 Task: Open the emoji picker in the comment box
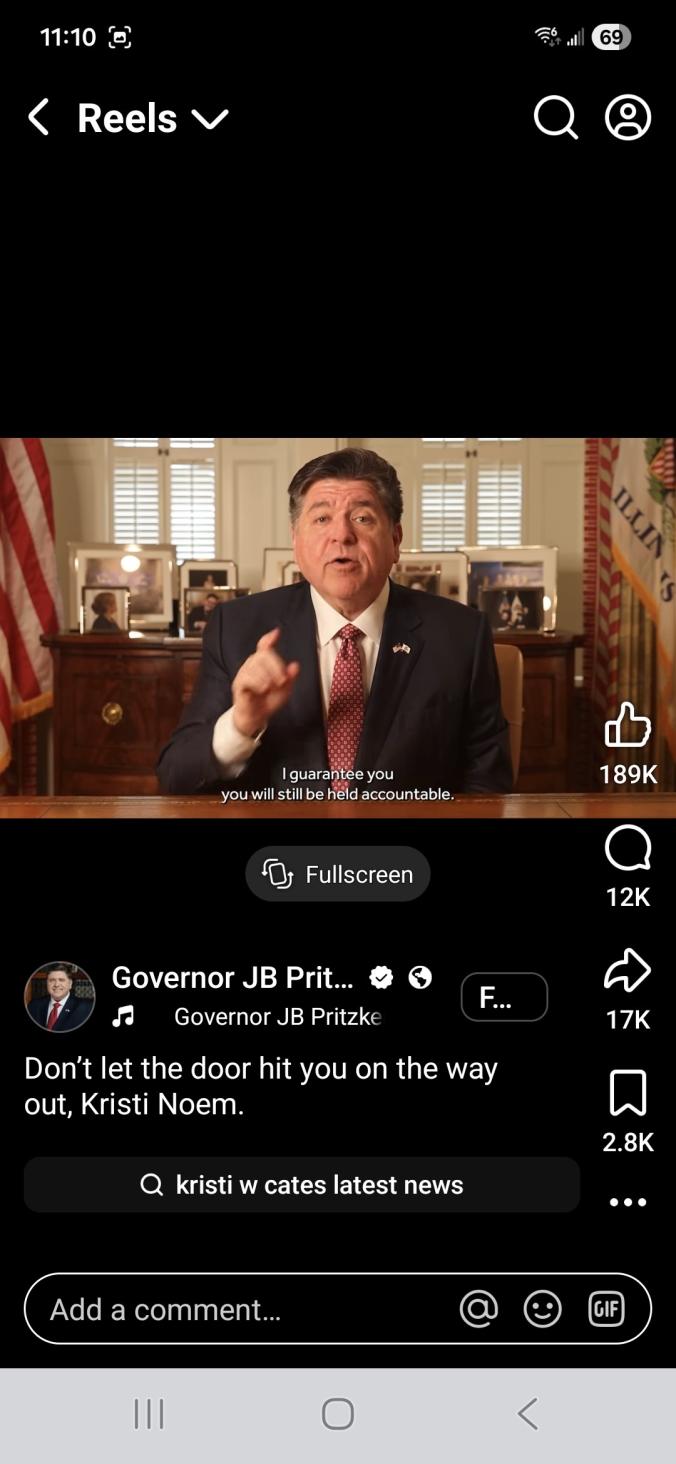[x=543, y=1309]
